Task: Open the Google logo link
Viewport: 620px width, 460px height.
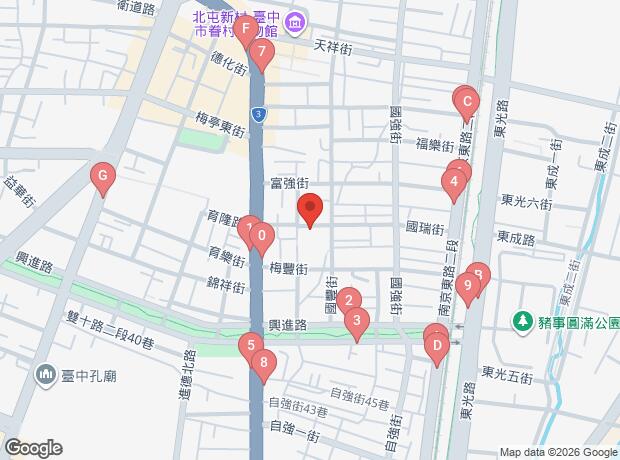Action: click(x=33, y=447)
